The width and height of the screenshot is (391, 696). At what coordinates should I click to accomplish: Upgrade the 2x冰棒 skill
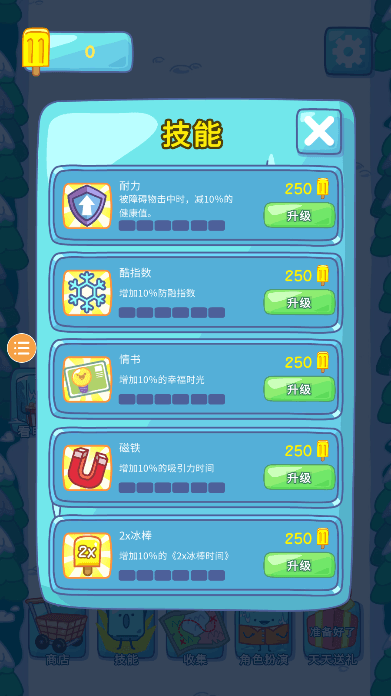pyautogui.click(x=300, y=565)
